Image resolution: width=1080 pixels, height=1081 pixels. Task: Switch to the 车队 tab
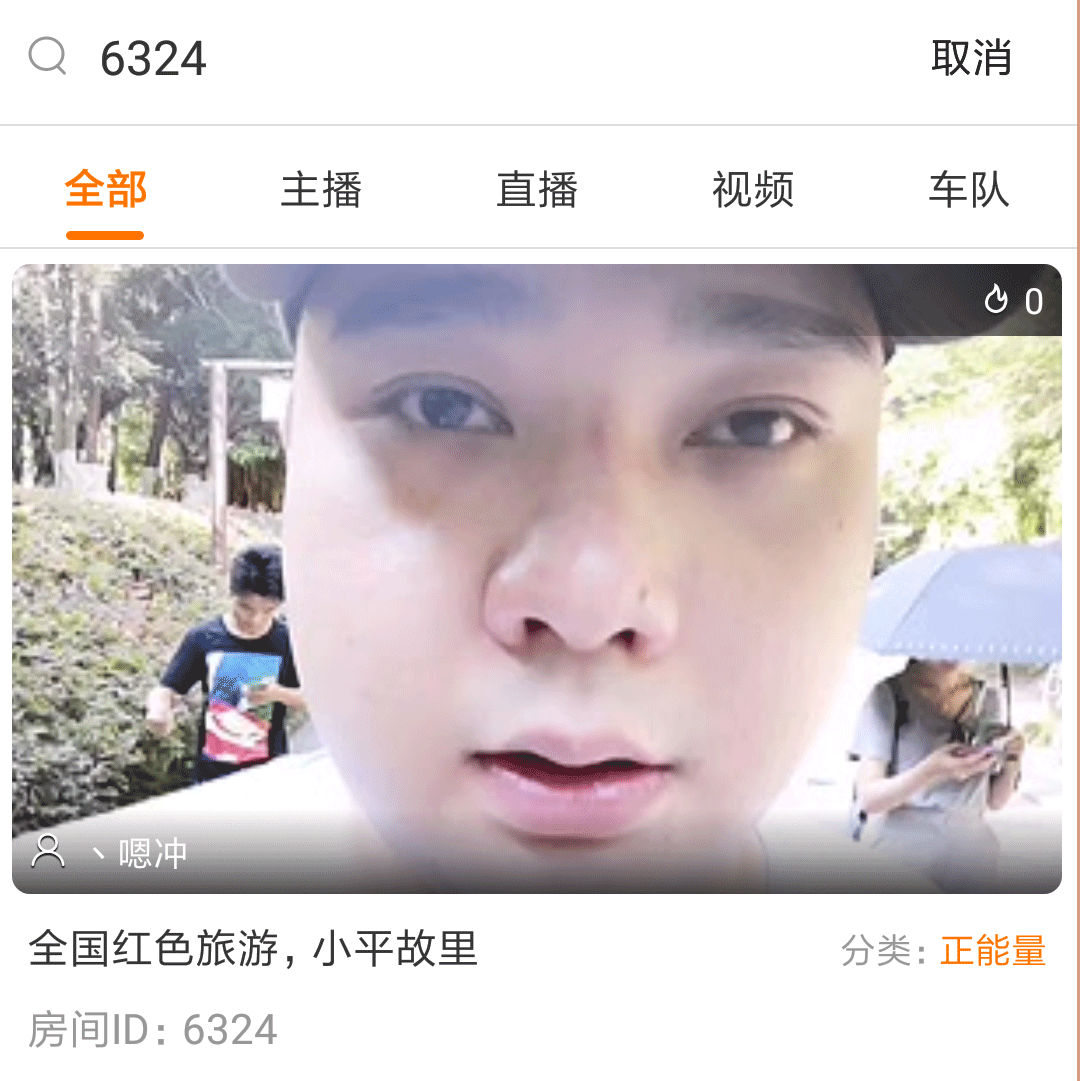(x=967, y=190)
